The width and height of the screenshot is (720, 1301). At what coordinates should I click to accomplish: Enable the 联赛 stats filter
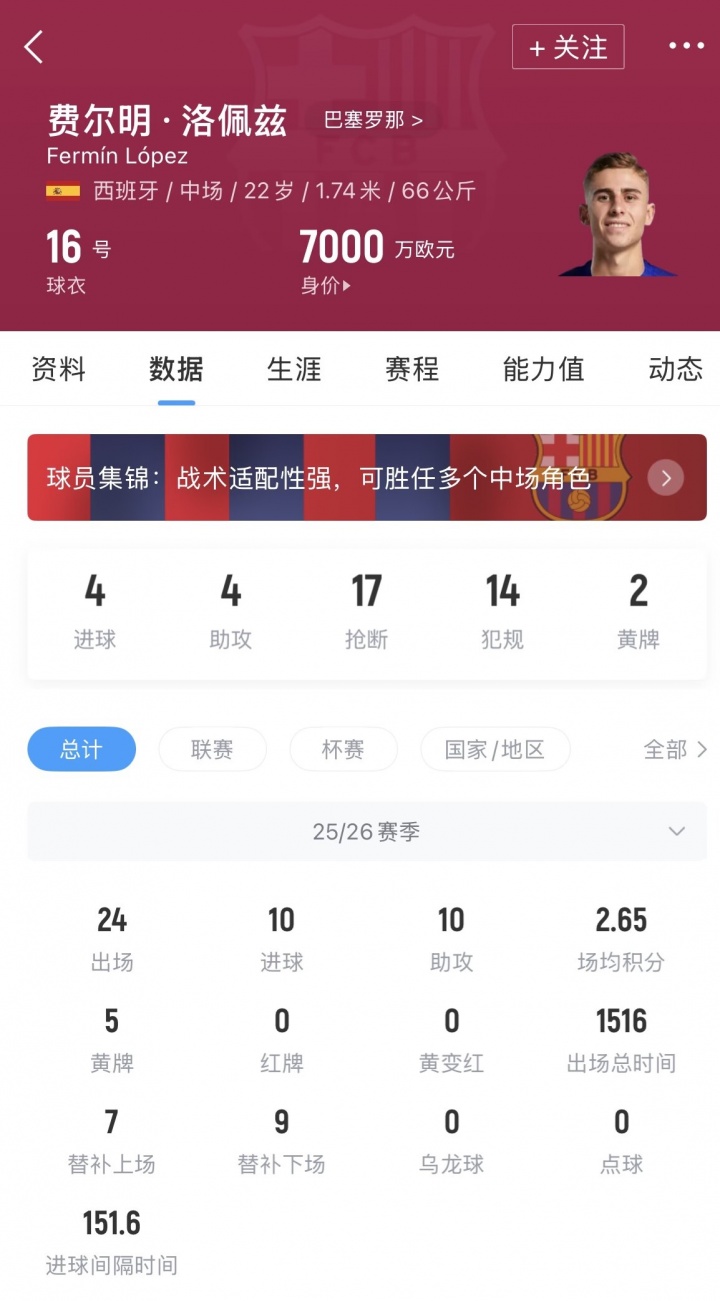[x=212, y=749]
